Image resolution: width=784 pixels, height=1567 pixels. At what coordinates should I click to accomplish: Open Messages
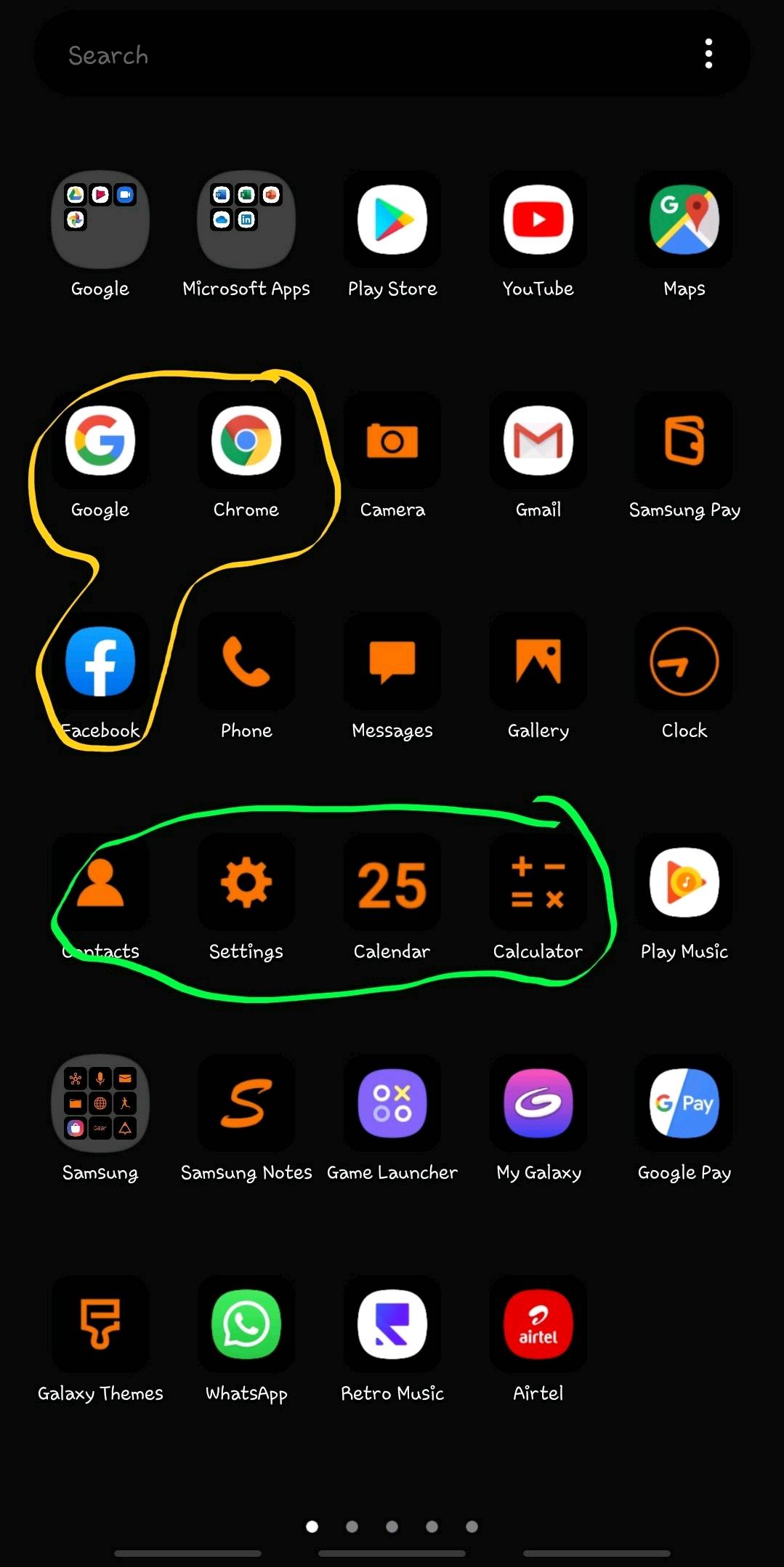point(392,662)
